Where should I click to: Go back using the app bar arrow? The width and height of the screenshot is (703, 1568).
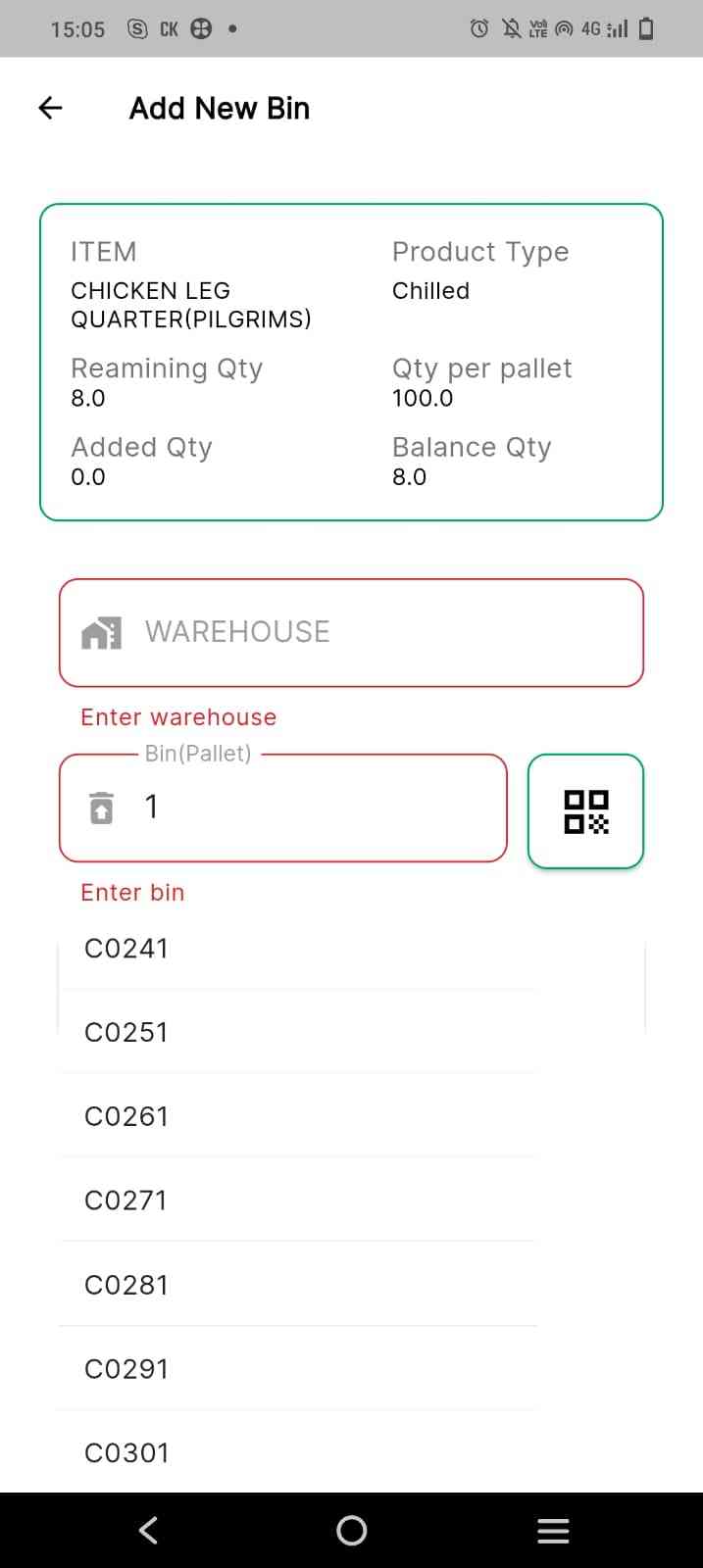point(50,108)
